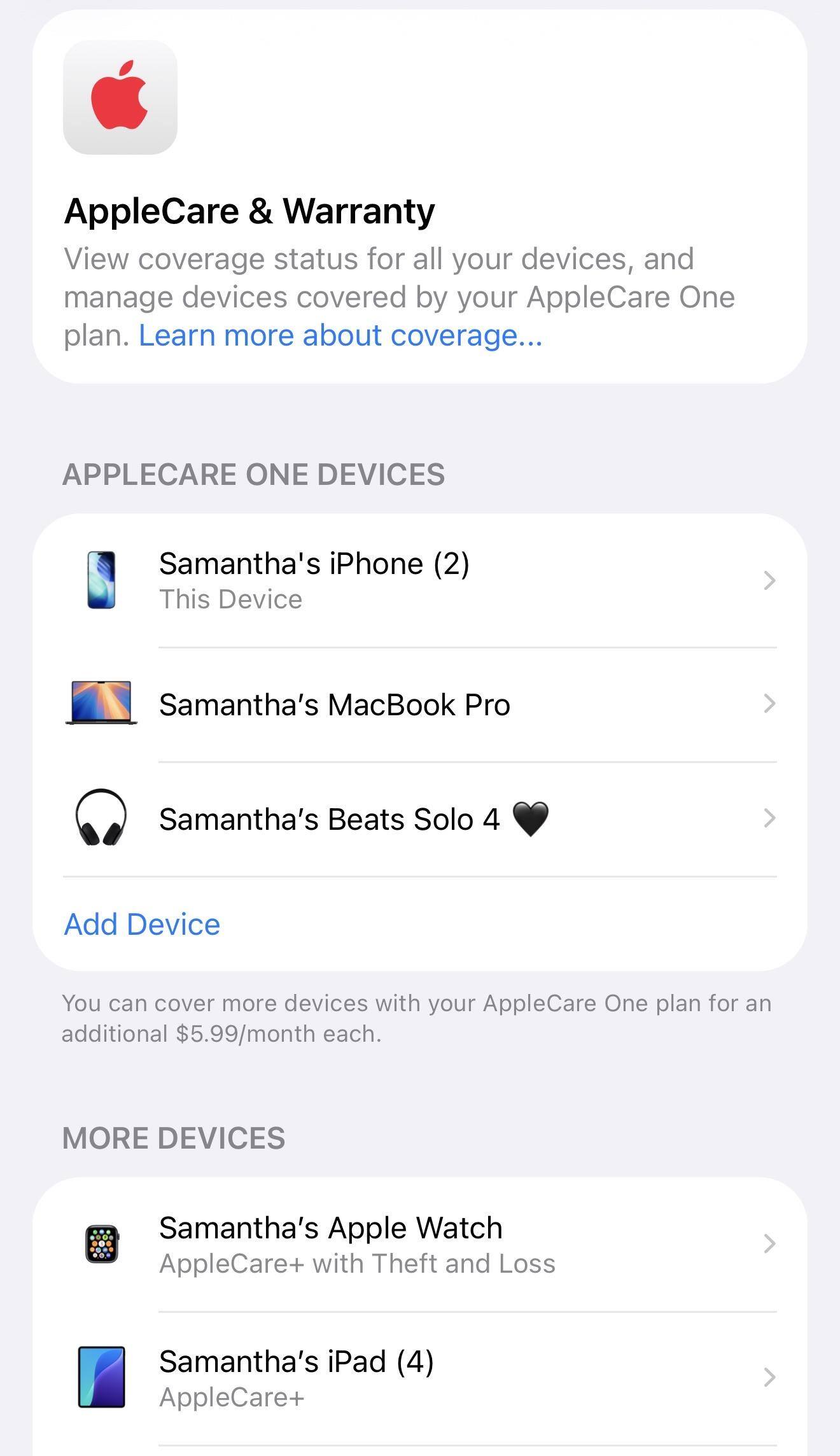Open the Learn more about coverage link

tap(340, 335)
